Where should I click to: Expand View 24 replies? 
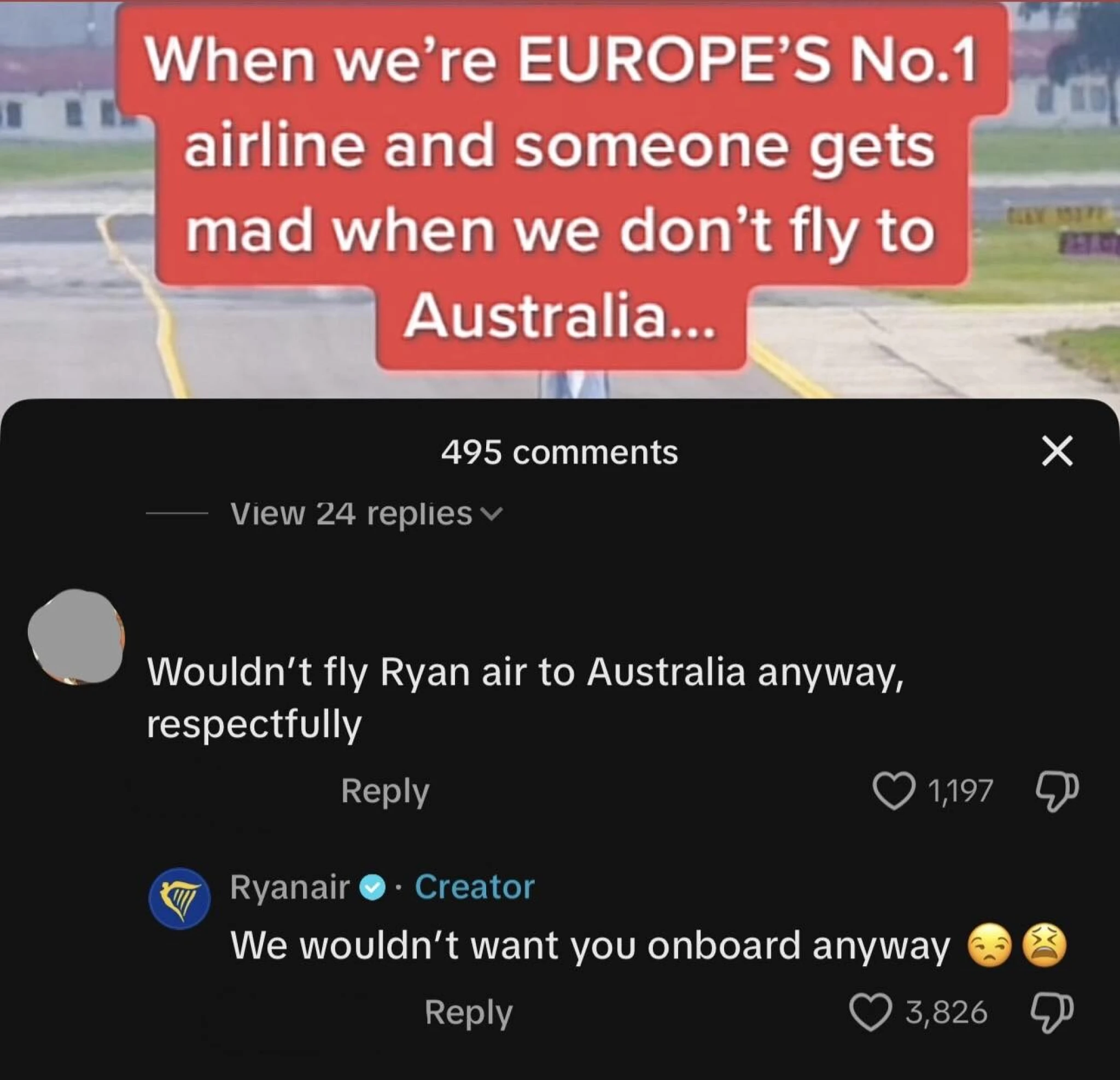coord(366,513)
